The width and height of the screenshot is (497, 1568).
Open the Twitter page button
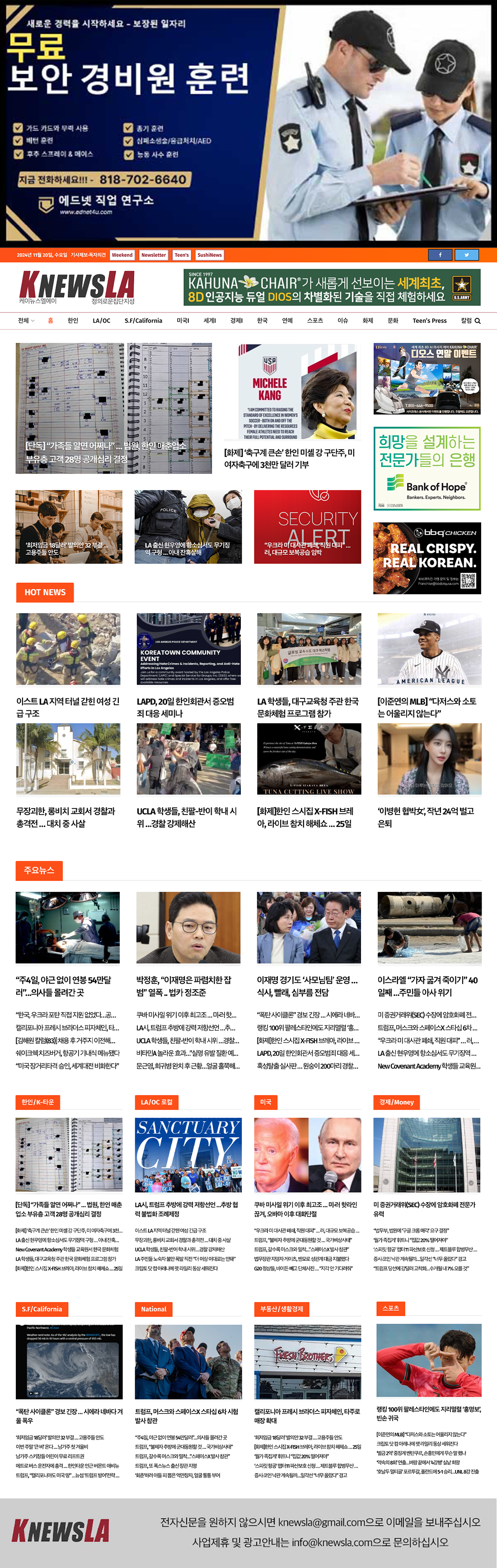(467, 255)
